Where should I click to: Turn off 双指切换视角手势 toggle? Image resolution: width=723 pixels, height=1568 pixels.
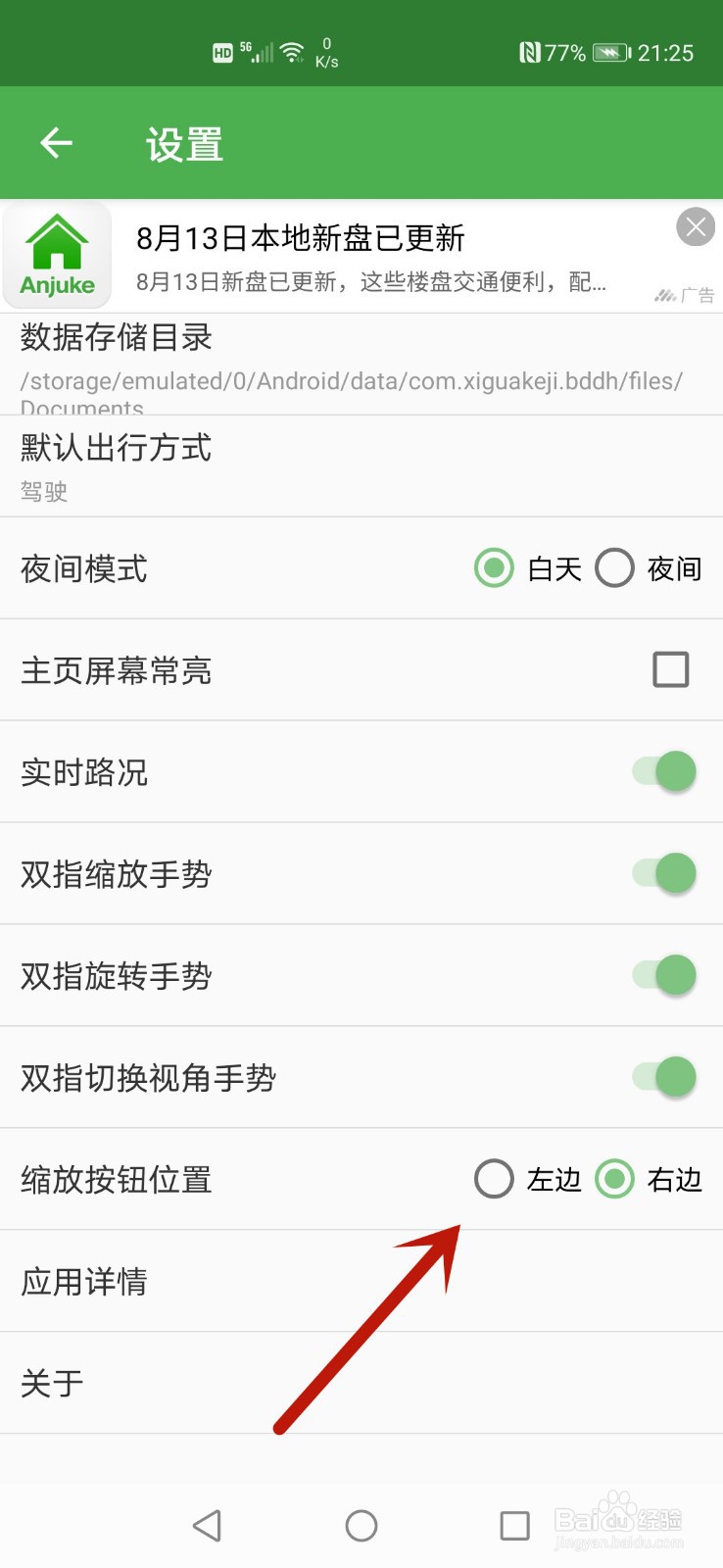(664, 1077)
